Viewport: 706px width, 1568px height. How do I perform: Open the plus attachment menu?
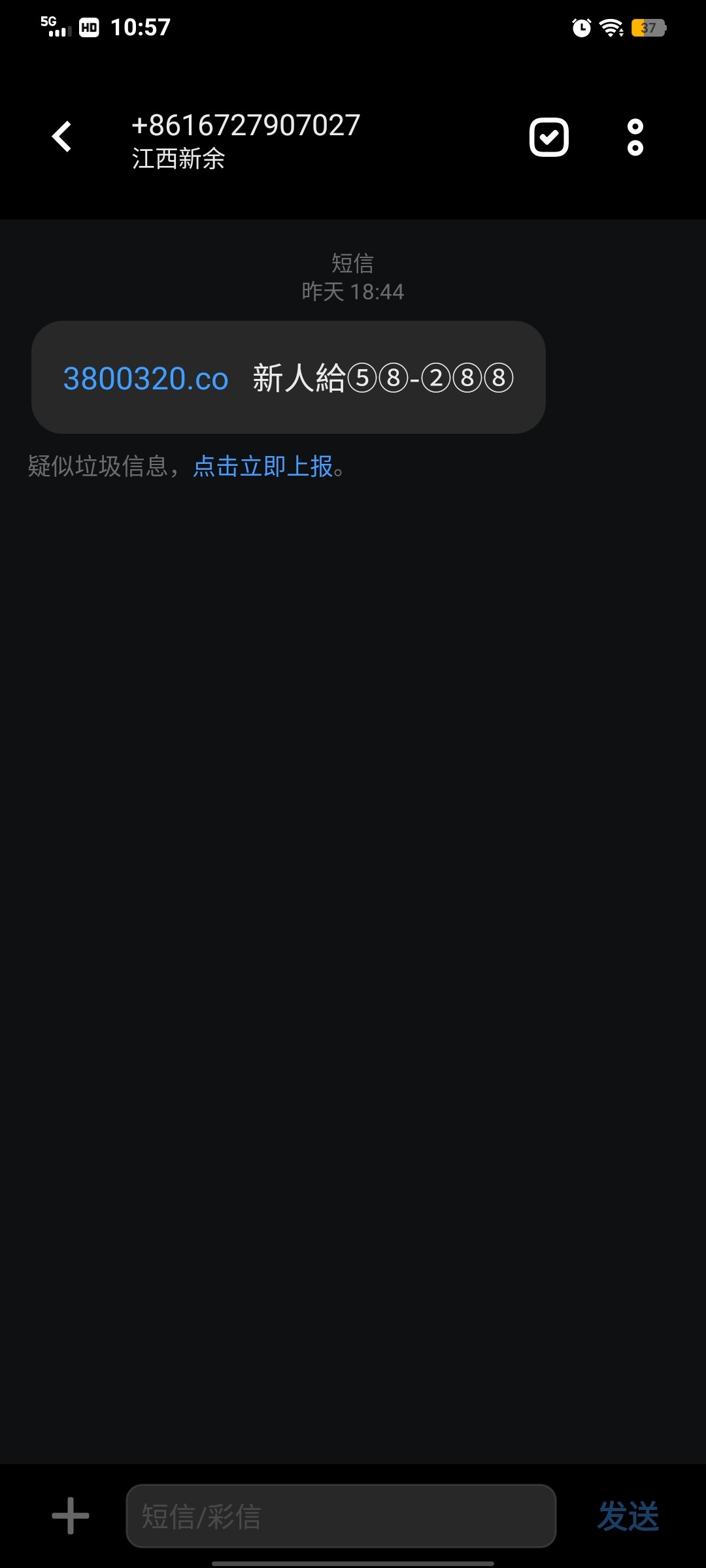click(x=71, y=1516)
